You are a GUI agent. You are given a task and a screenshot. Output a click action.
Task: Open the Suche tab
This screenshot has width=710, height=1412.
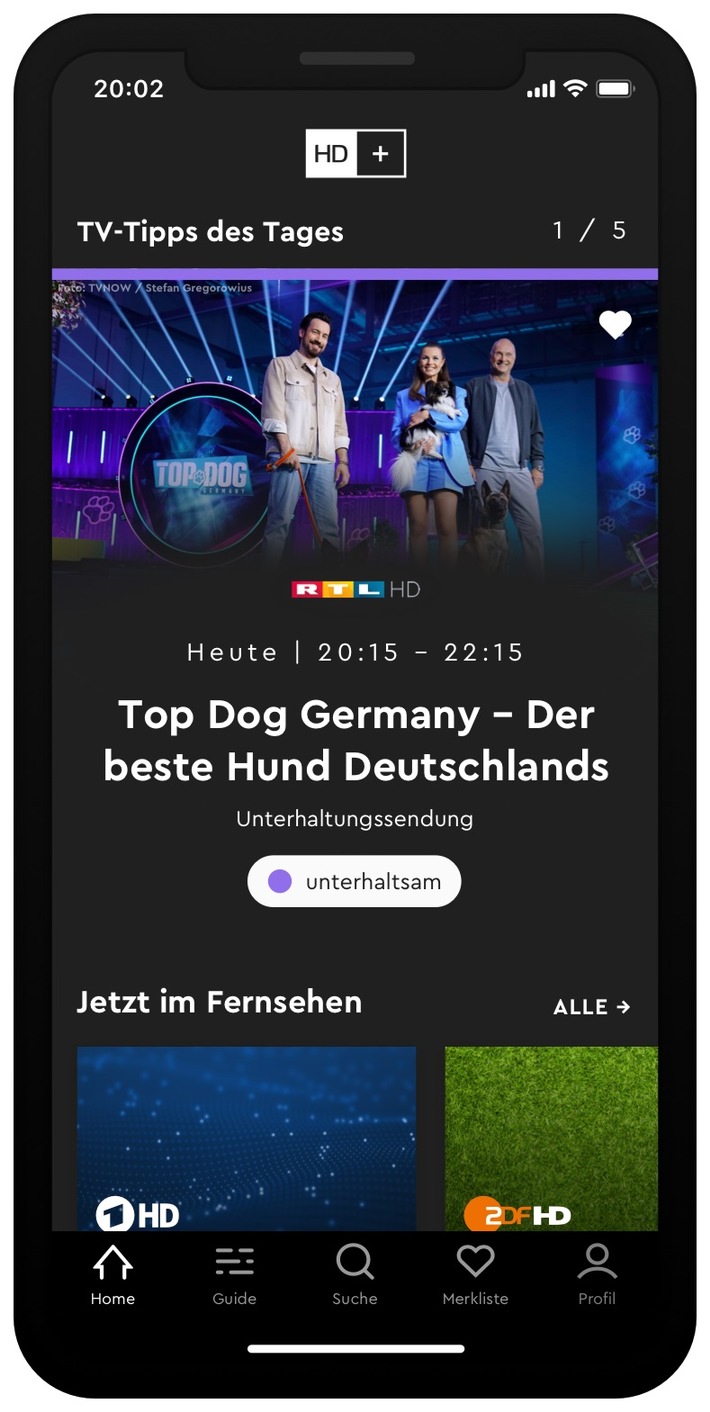pos(355,1276)
